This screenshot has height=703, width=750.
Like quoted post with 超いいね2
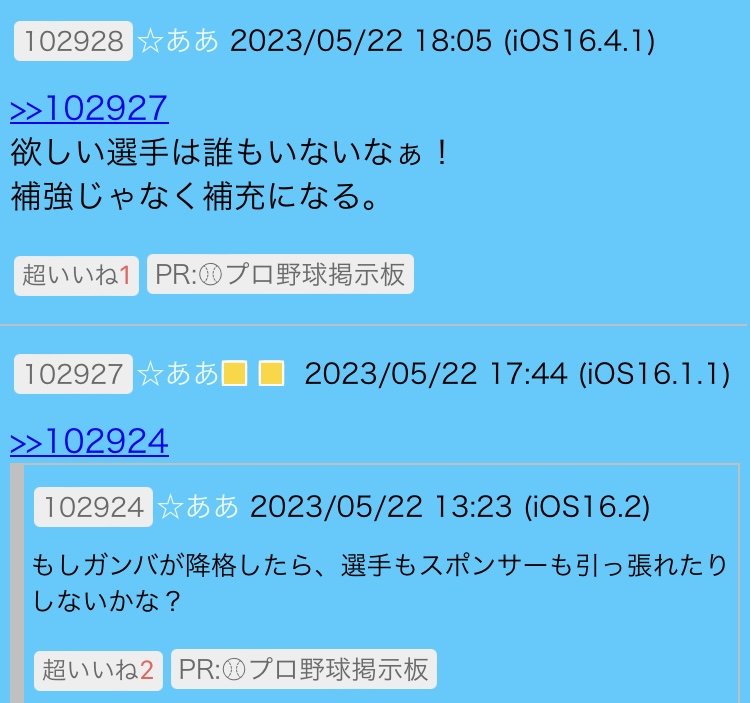tap(98, 670)
